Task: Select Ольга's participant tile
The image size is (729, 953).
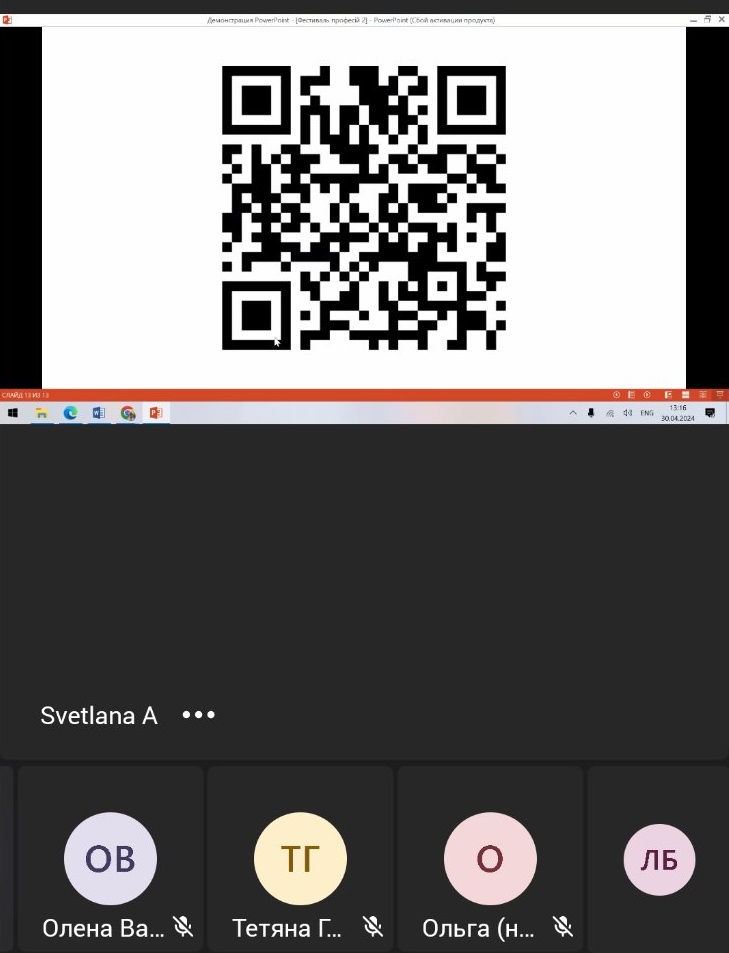Action: click(490, 858)
